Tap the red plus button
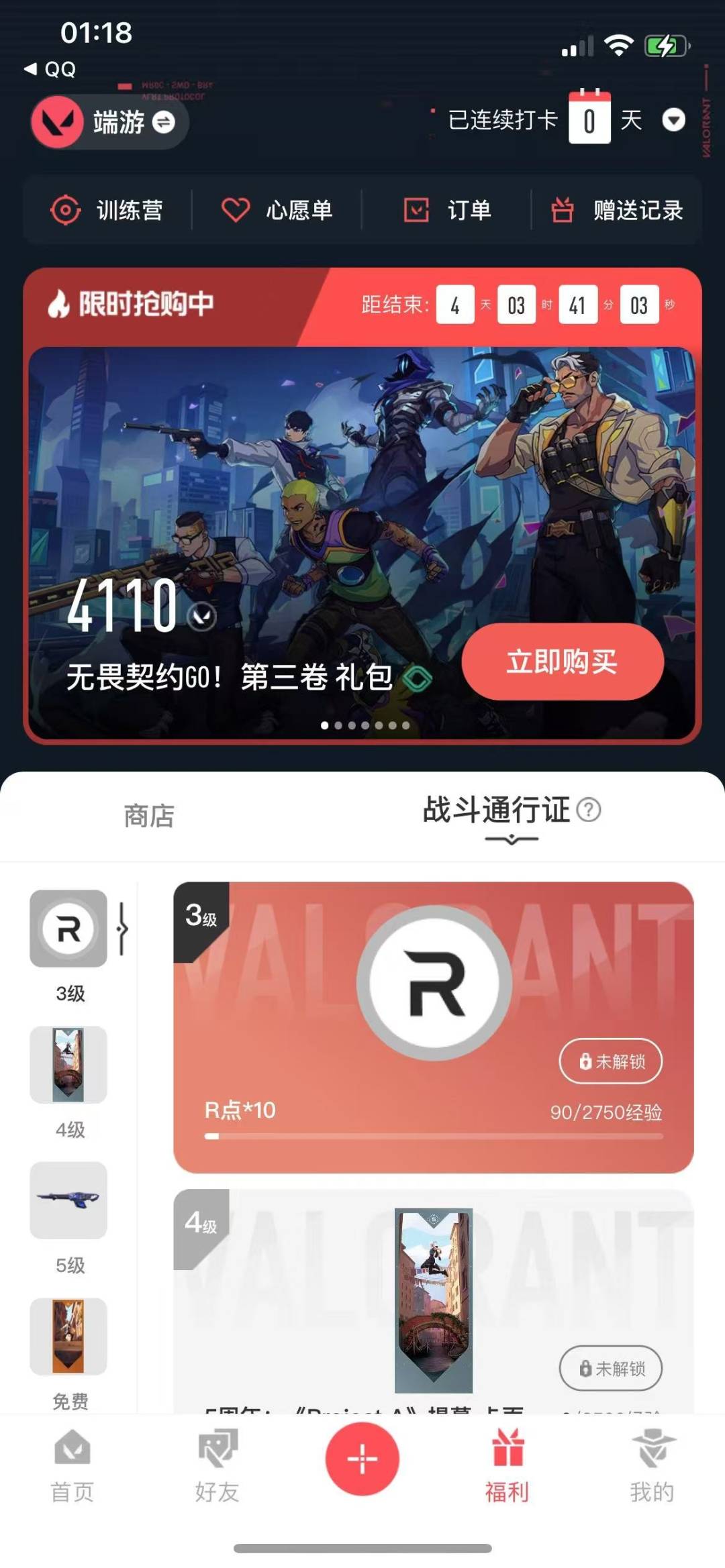725x1568 pixels. [x=362, y=1459]
